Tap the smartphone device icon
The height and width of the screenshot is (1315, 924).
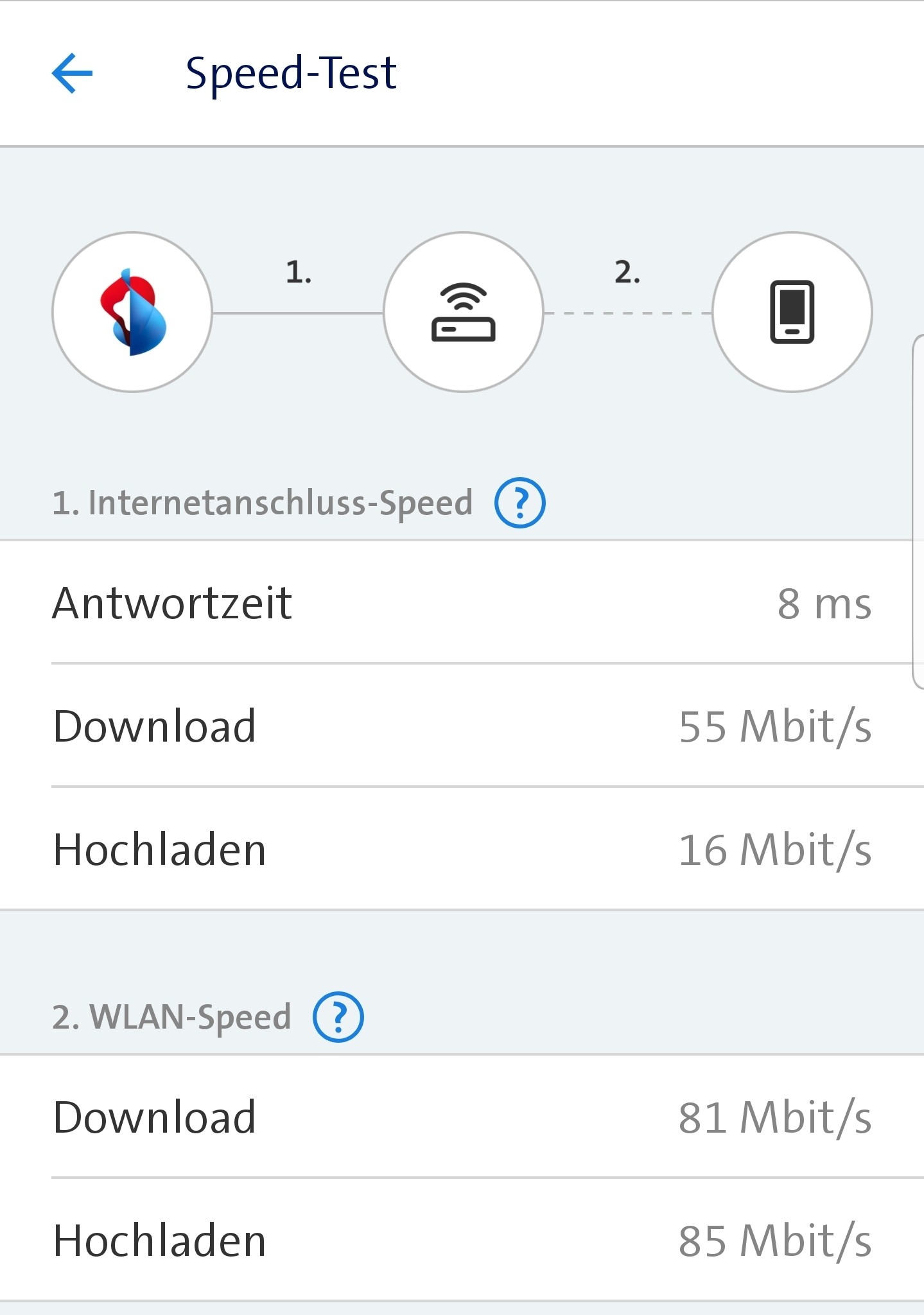click(791, 311)
